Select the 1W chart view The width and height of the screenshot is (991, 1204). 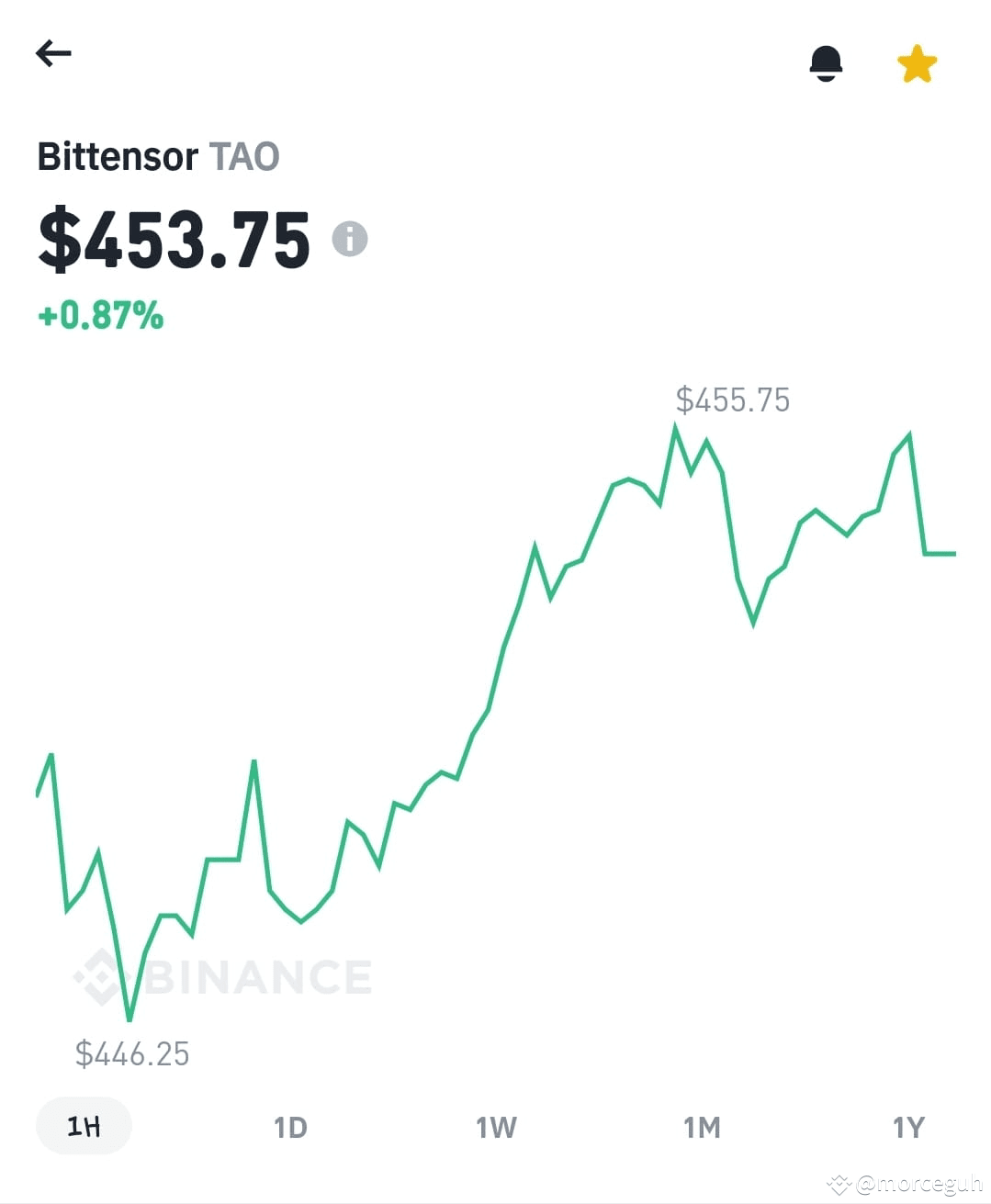tap(496, 1125)
